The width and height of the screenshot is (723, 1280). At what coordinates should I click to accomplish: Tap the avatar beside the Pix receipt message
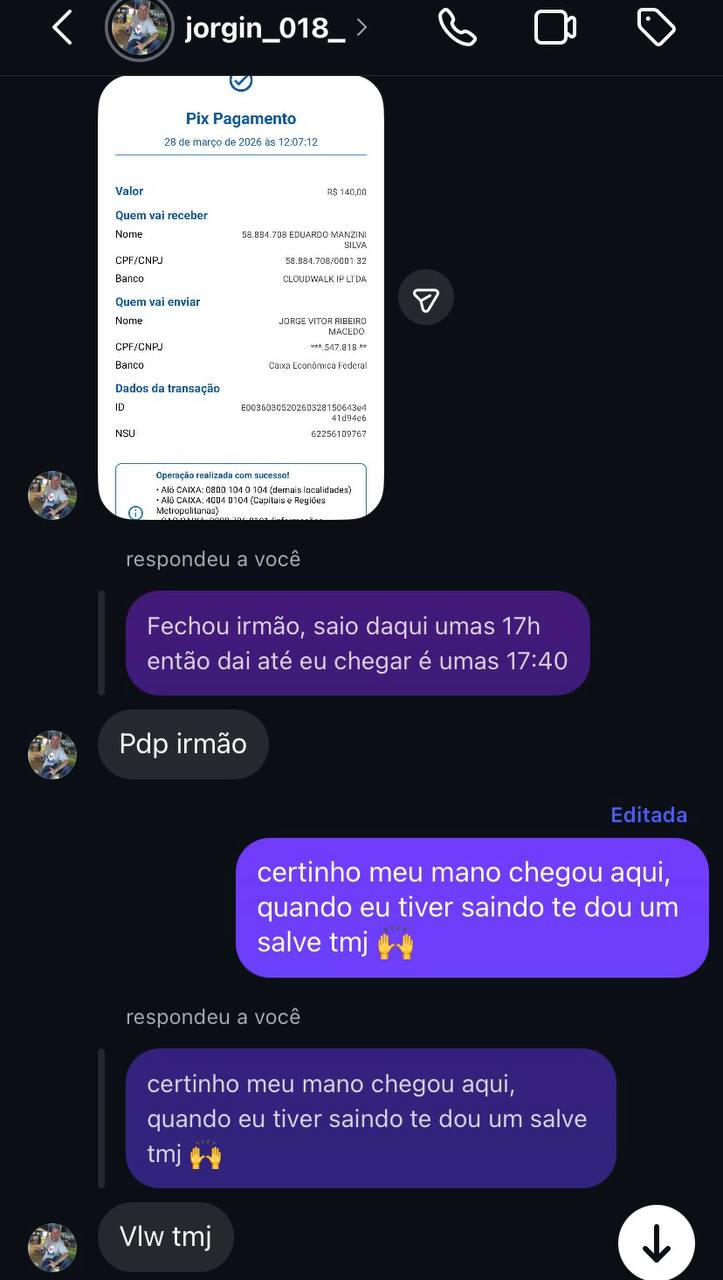[x=51, y=495]
